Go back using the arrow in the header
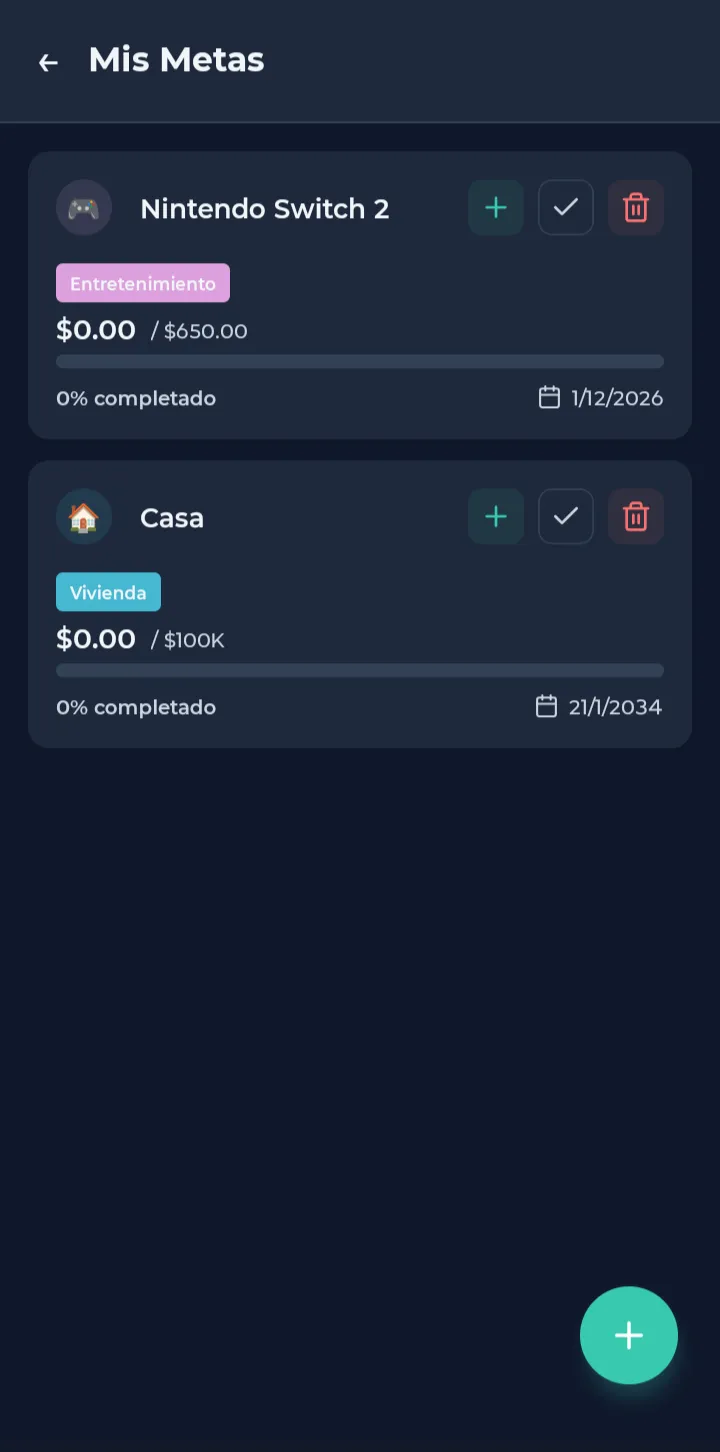Image resolution: width=720 pixels, height=1452 pixels. 48,62
